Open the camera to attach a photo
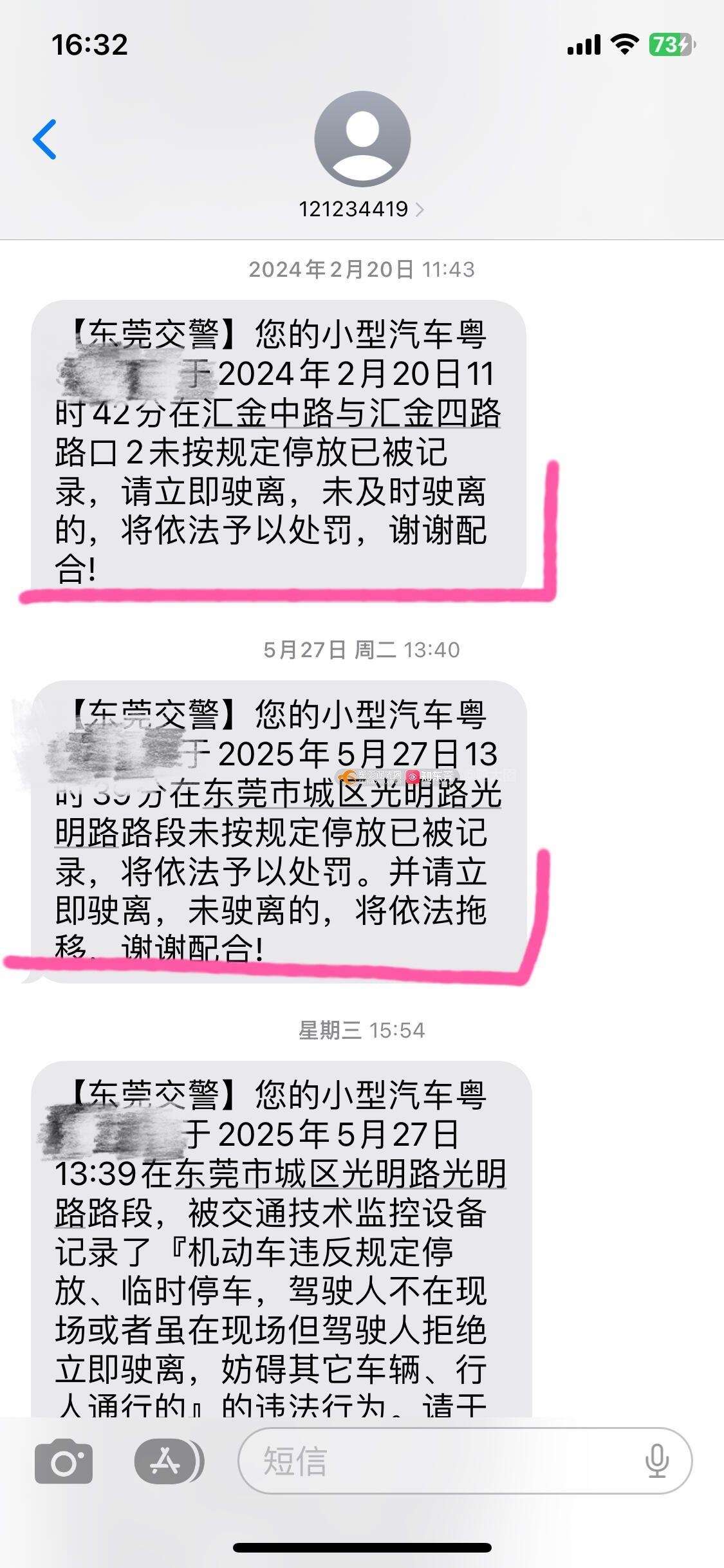Image resolution: width=724 pixels, height=1568 pixels. click(x=63, y=1461)
